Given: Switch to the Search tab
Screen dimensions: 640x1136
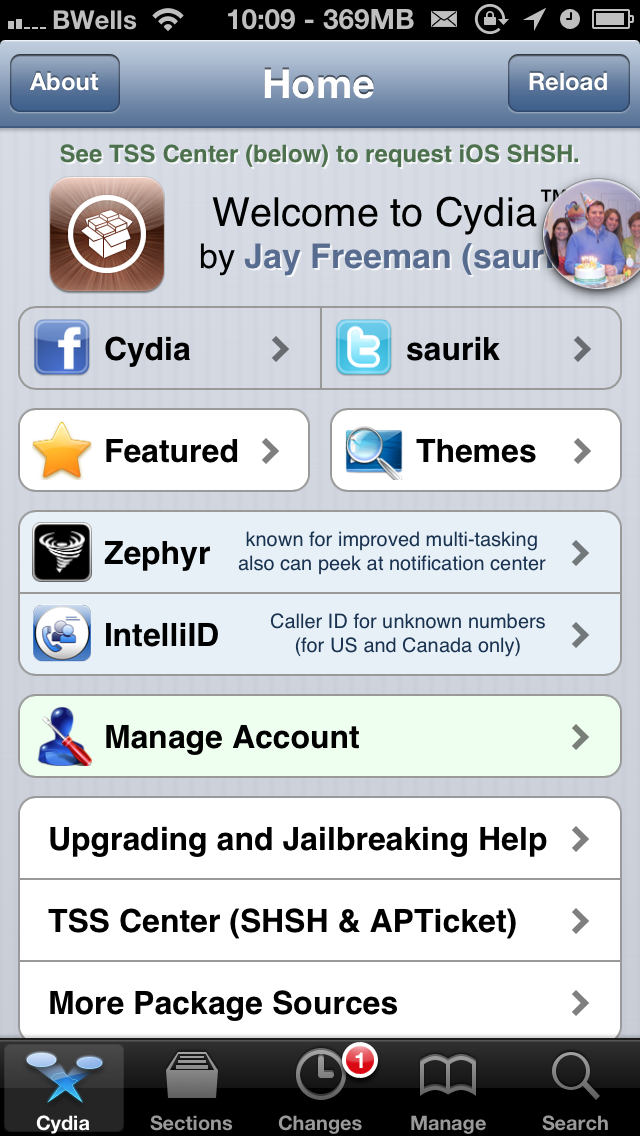Looking at the screenshot, I should [575, 1090].
